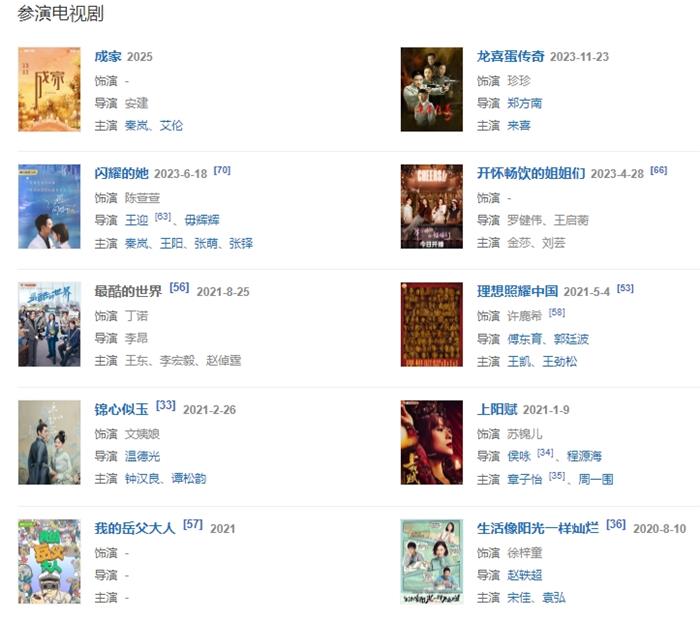The height and width of the screenshot is (620, 700).
Task: Open actor 钟汉良's page
Action: point(142,479)
